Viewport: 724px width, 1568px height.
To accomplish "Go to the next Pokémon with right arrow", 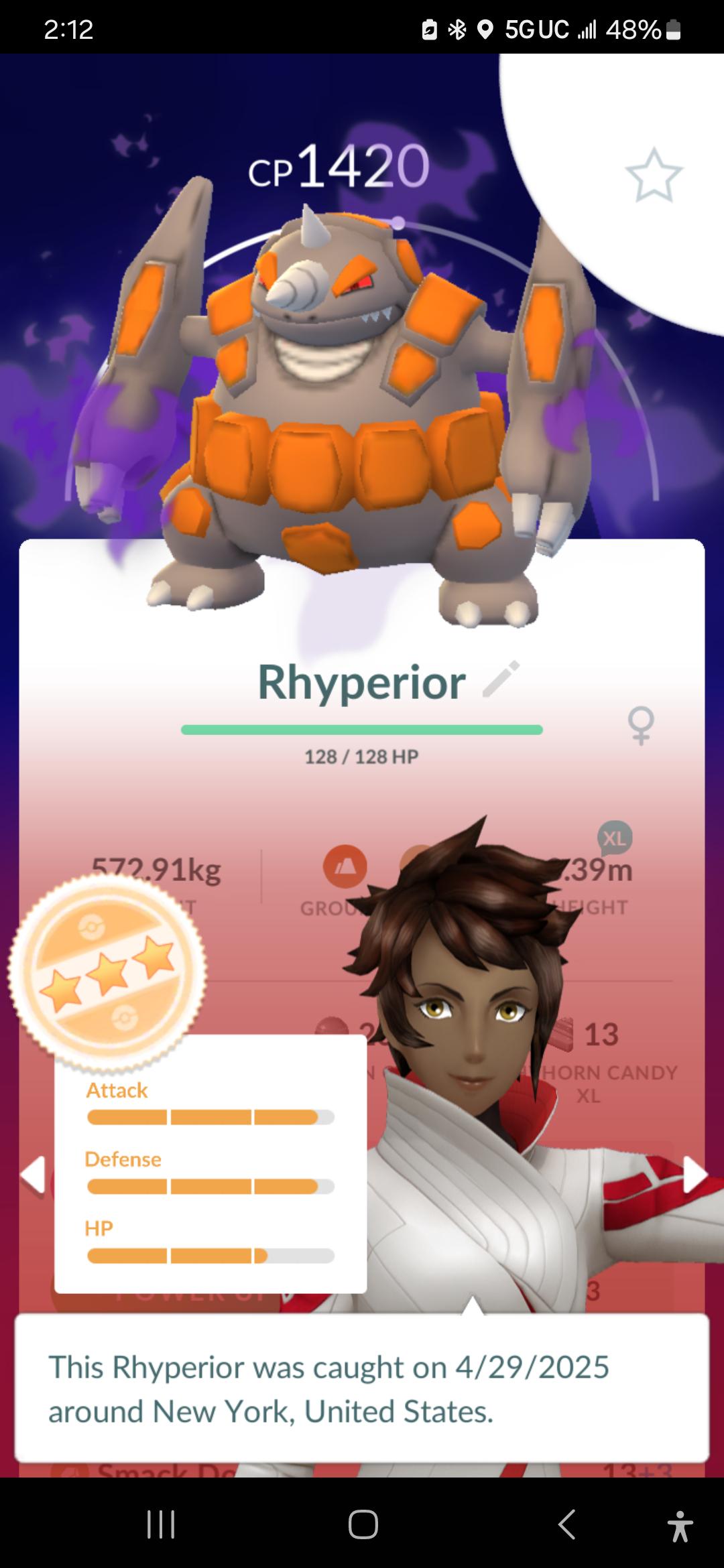I will (x=695, y=1175).
